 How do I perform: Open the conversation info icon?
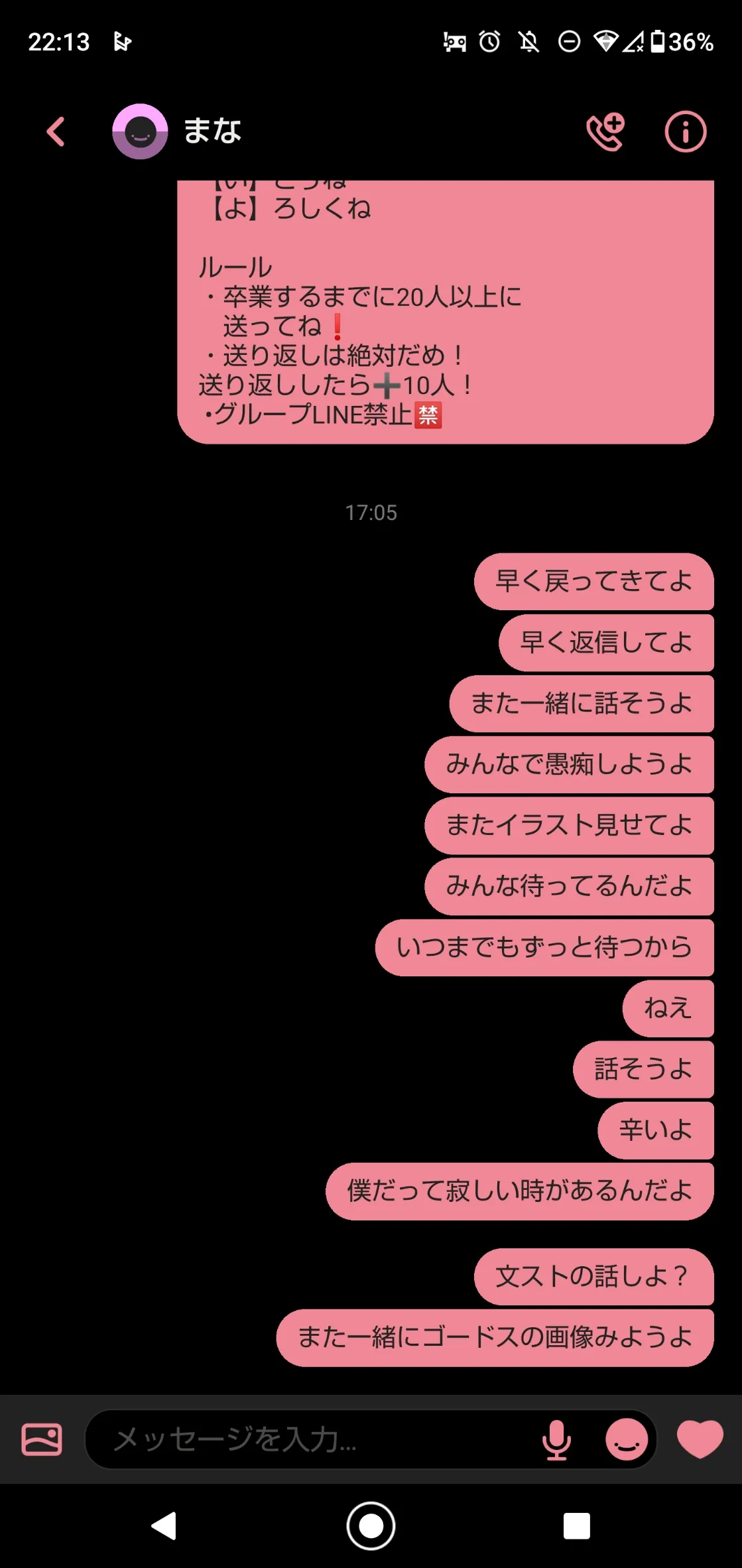tap(686, 131)
